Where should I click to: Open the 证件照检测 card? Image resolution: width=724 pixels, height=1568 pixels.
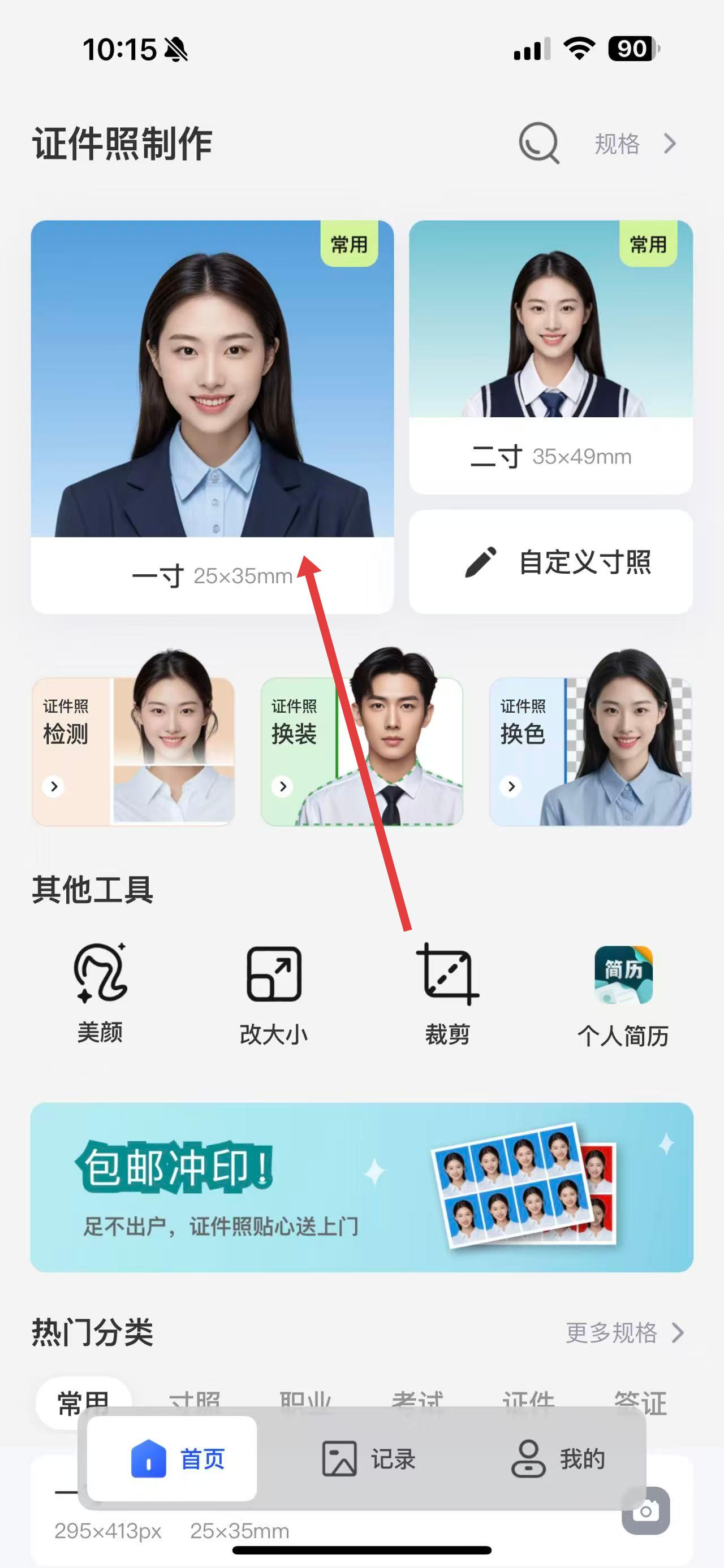[133, 752]
